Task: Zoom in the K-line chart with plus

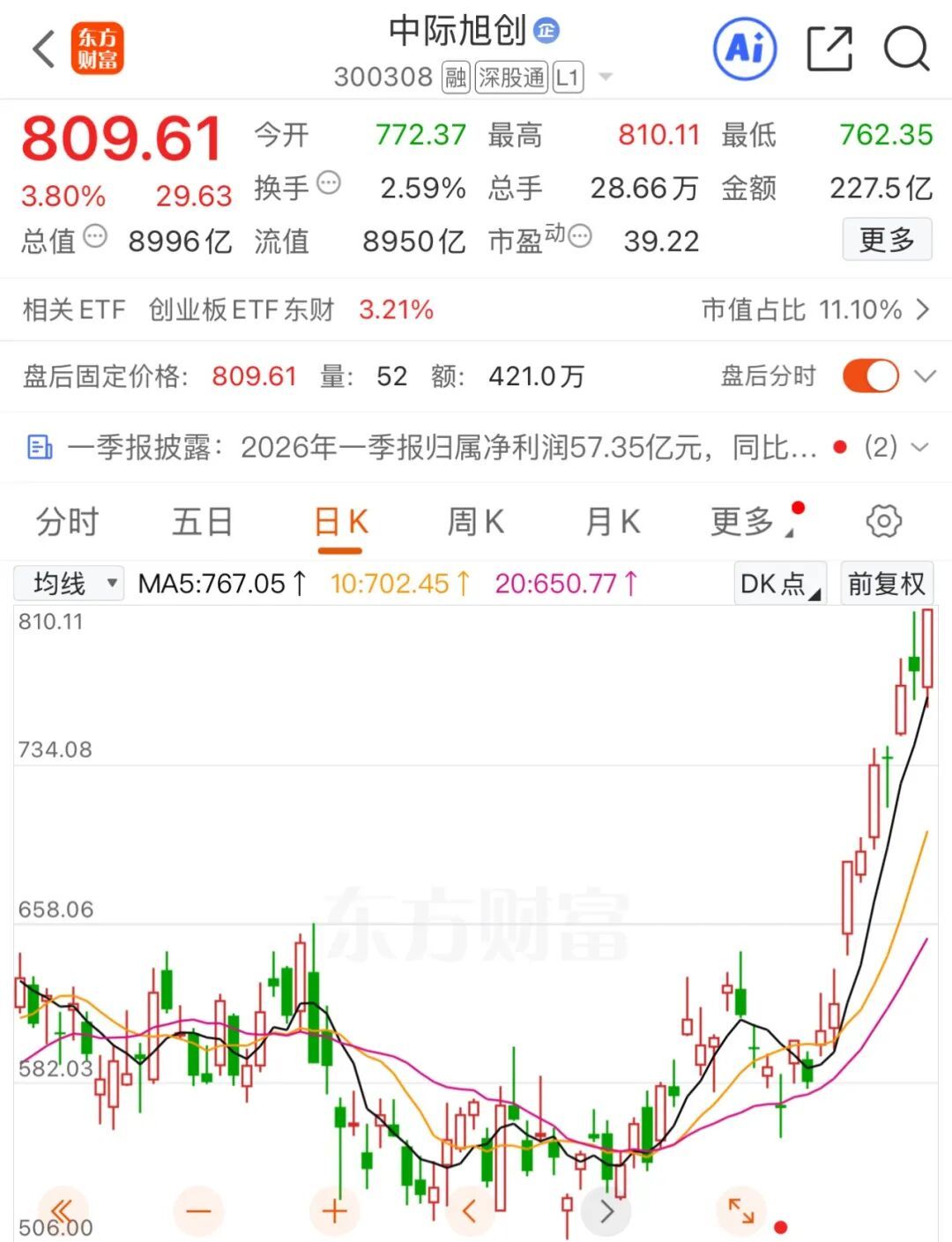Action: [x=334, y=1211]
